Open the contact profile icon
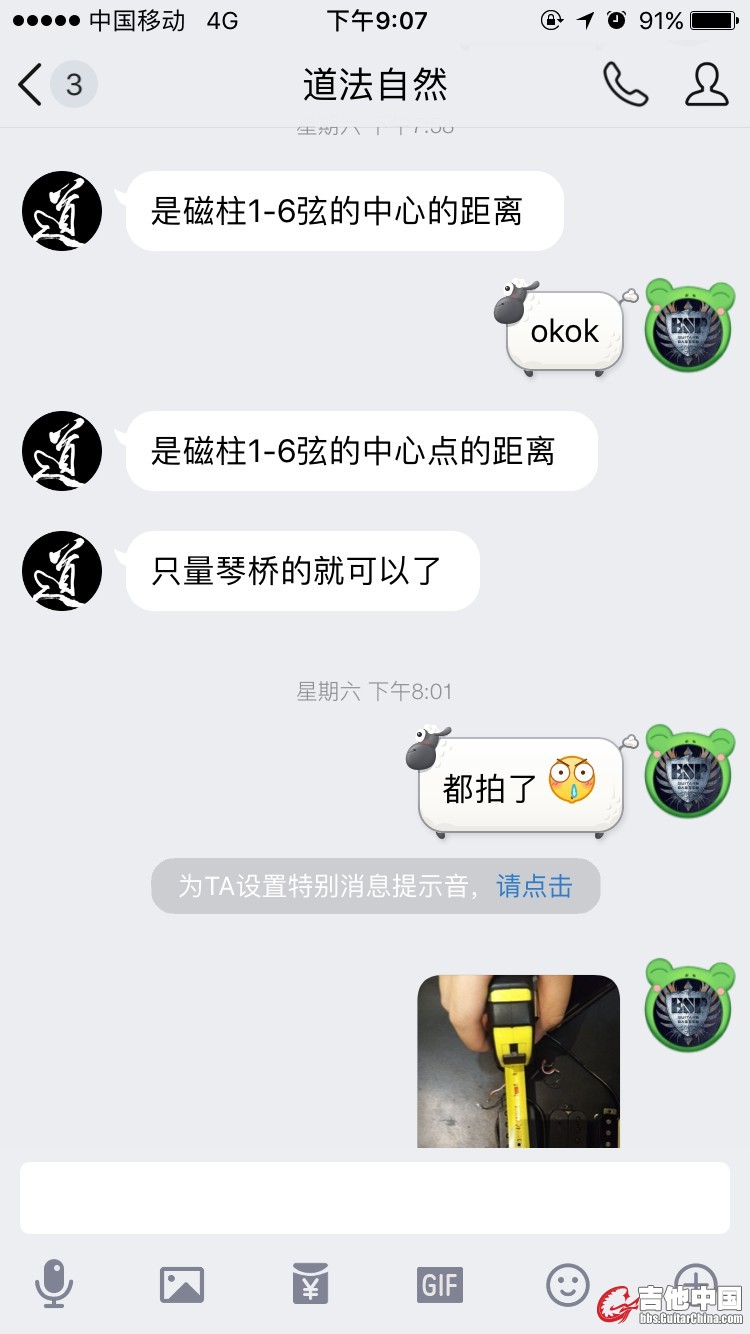 pos(706,85)
